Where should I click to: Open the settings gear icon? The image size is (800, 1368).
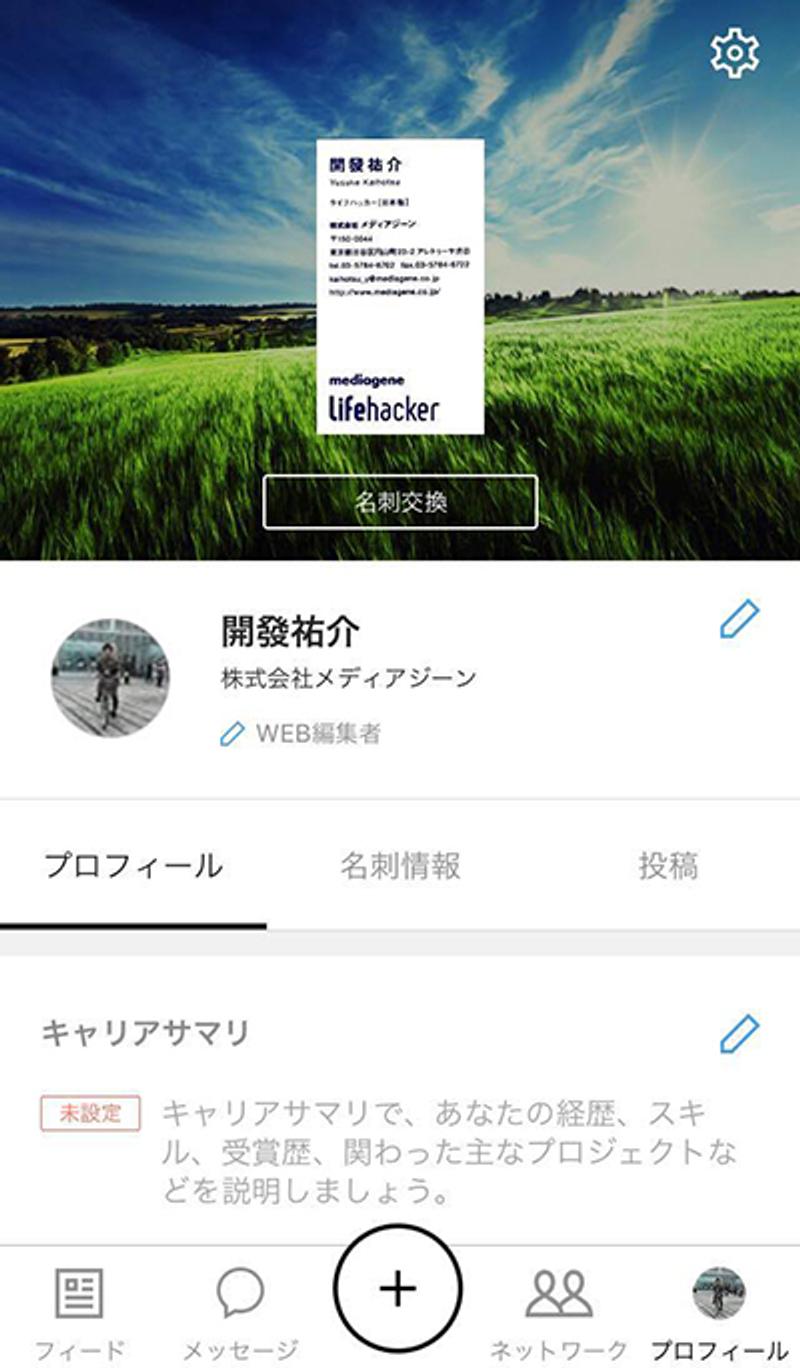pos(737,51)
